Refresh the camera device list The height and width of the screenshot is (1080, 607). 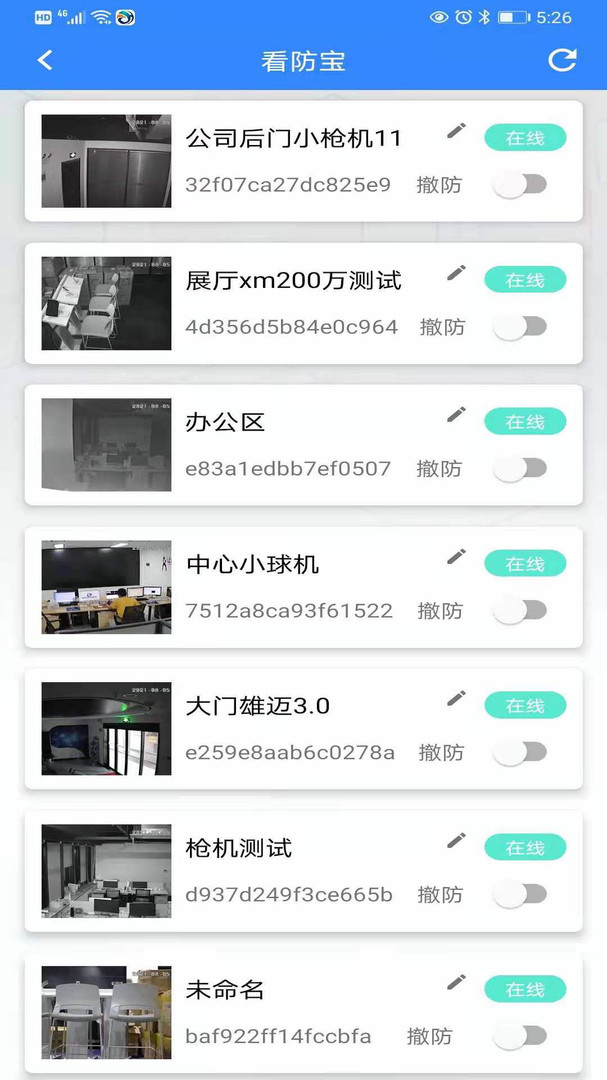pyautogui.click(x=562, y=60)
